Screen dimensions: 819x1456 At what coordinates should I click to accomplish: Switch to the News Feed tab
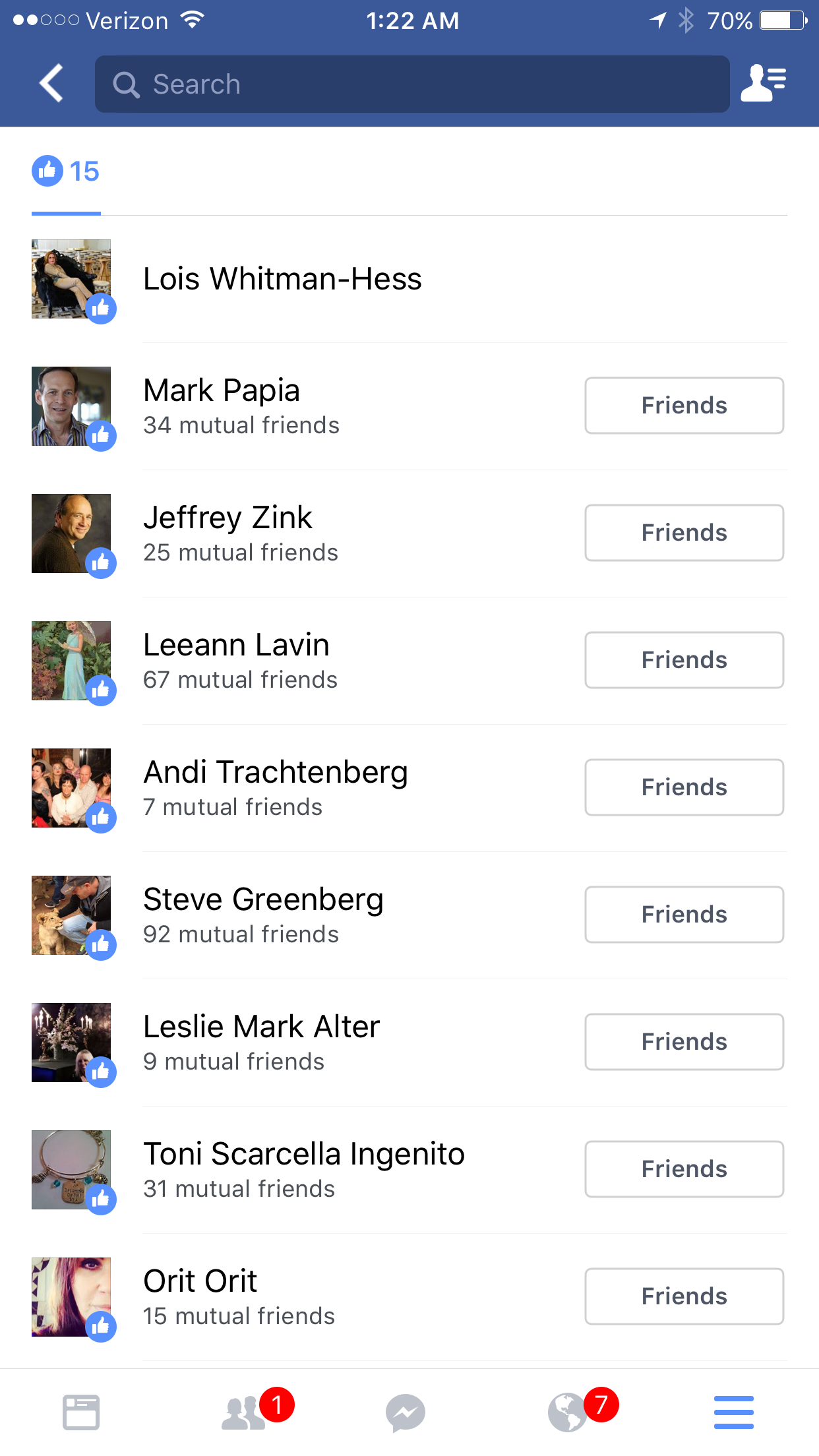(x=81, y=1412)
